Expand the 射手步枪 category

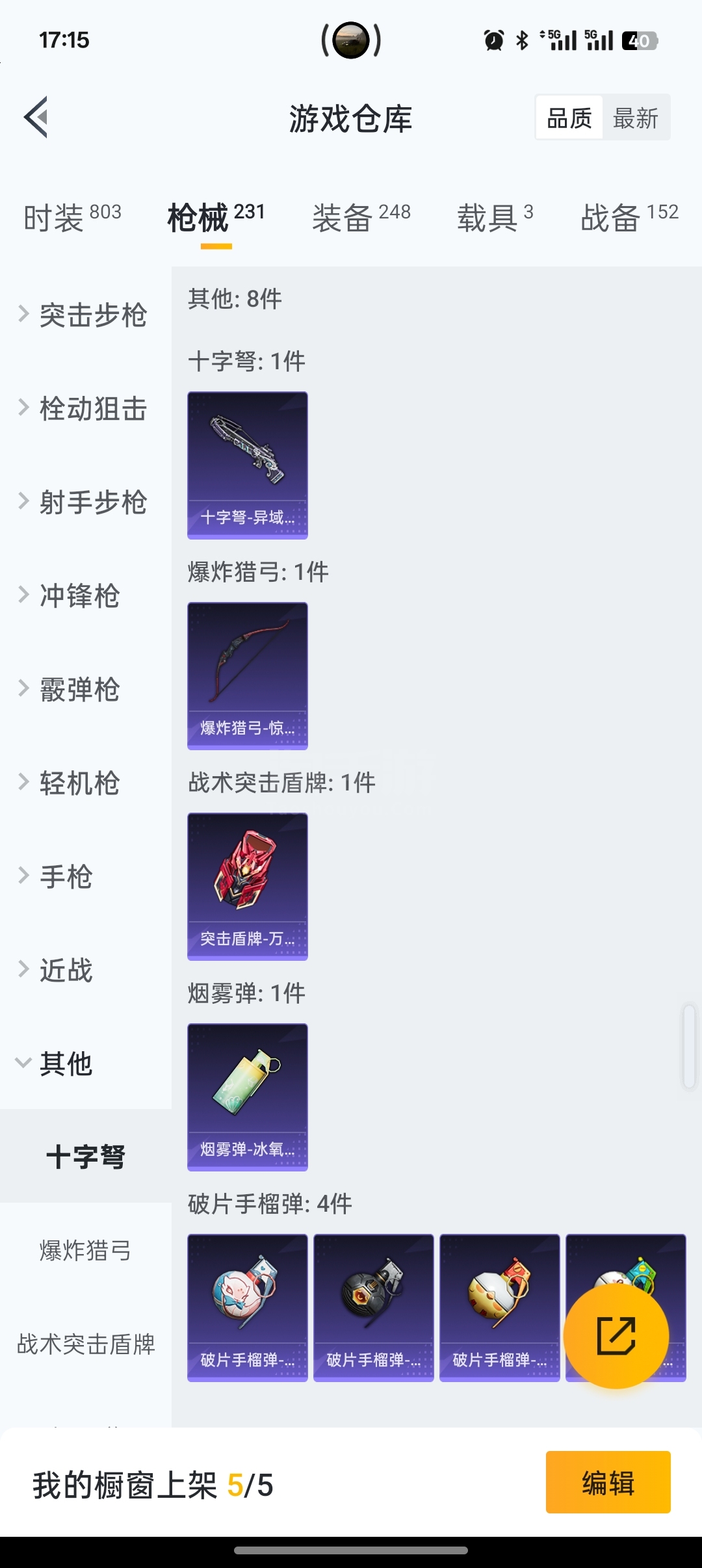pos(84,503)
